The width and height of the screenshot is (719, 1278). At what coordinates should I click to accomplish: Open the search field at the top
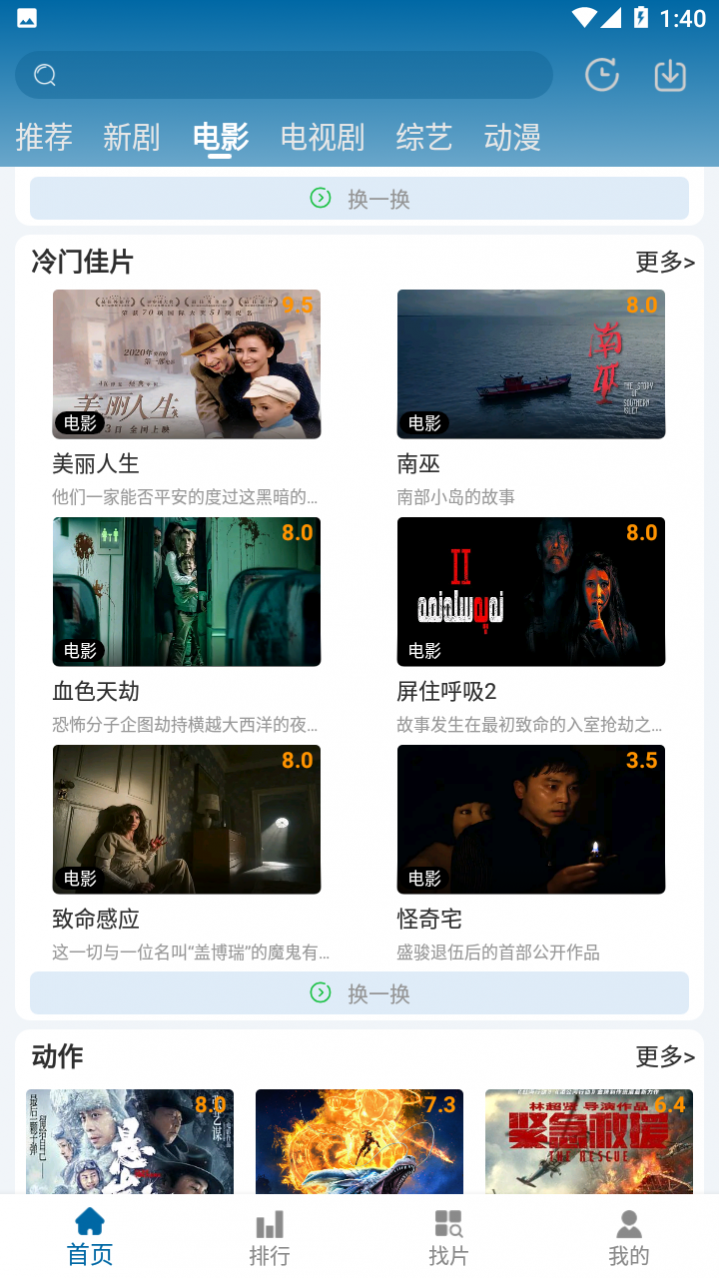click(x=283, y=75)
